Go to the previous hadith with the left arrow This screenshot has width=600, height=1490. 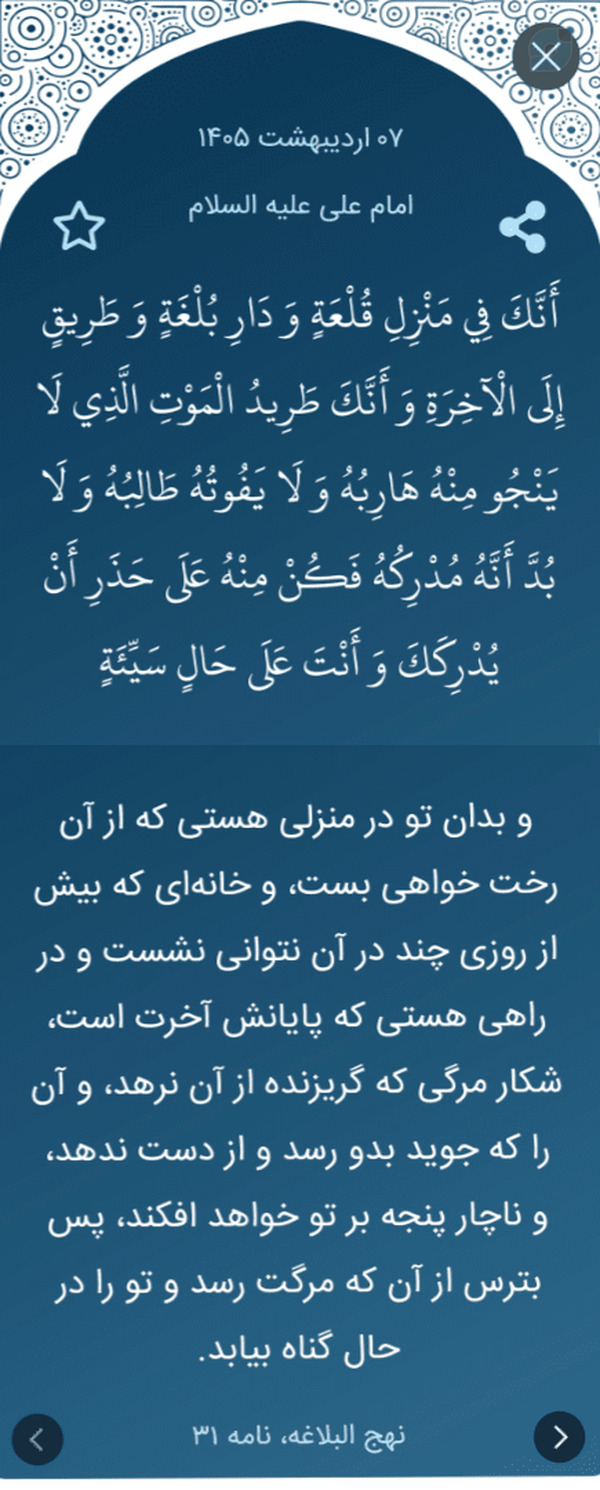click(x=37, y=1439)
